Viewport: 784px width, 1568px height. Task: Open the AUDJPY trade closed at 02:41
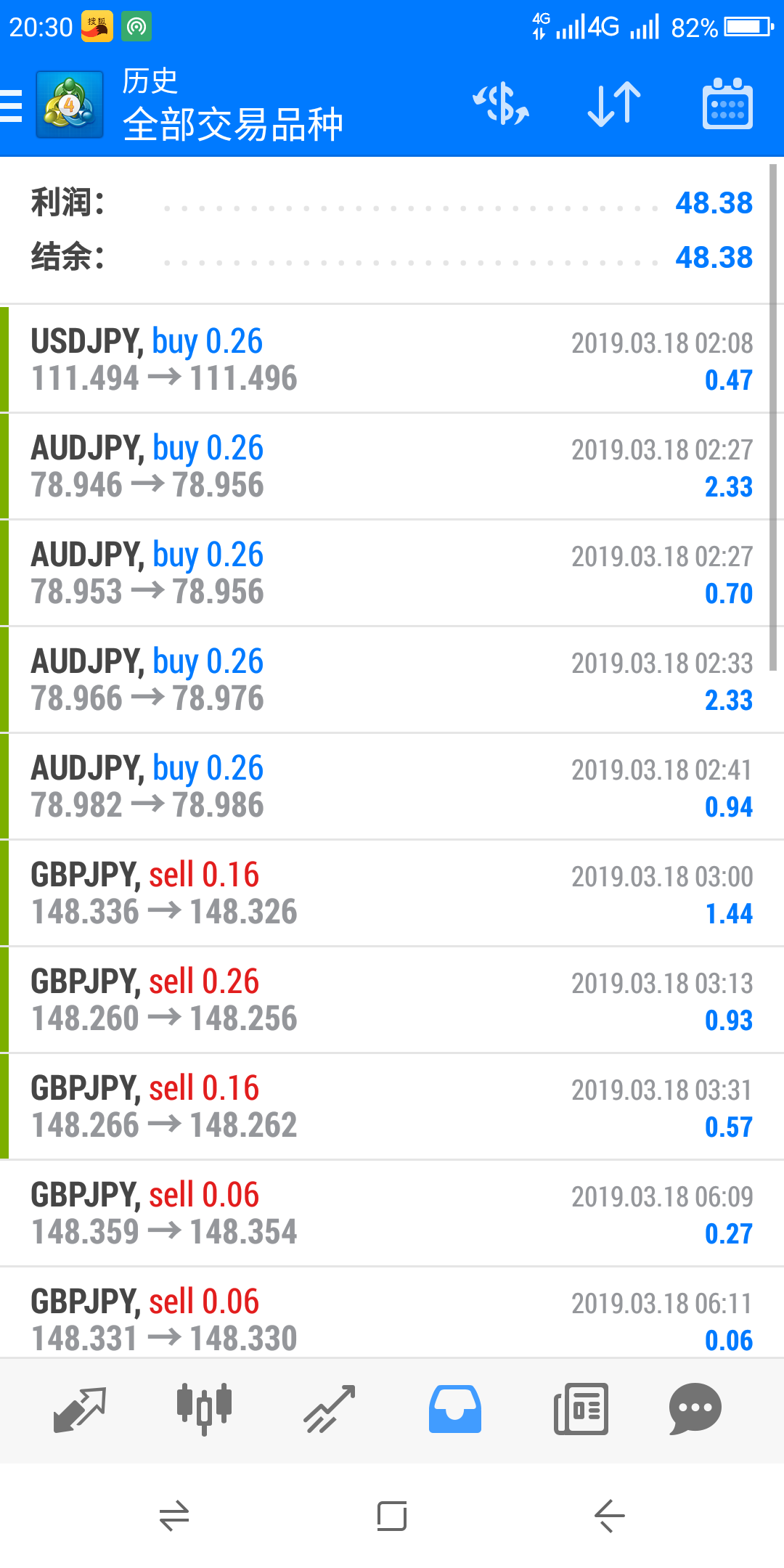click(392, 786)
